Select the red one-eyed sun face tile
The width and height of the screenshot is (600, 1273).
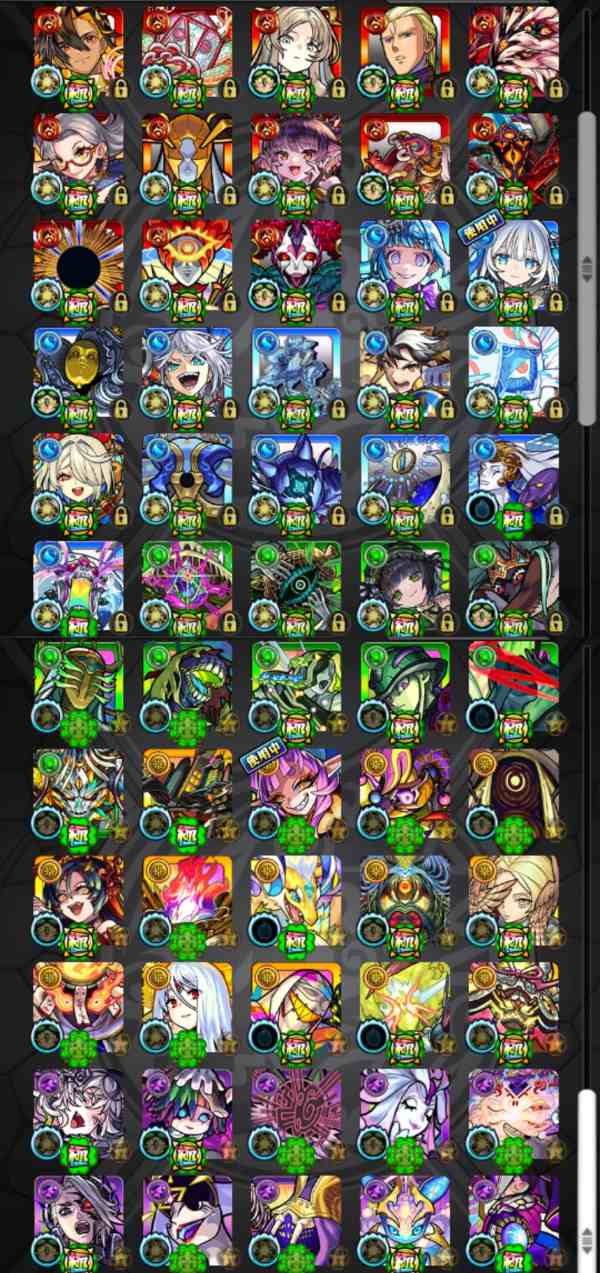[x=187, y=264]
